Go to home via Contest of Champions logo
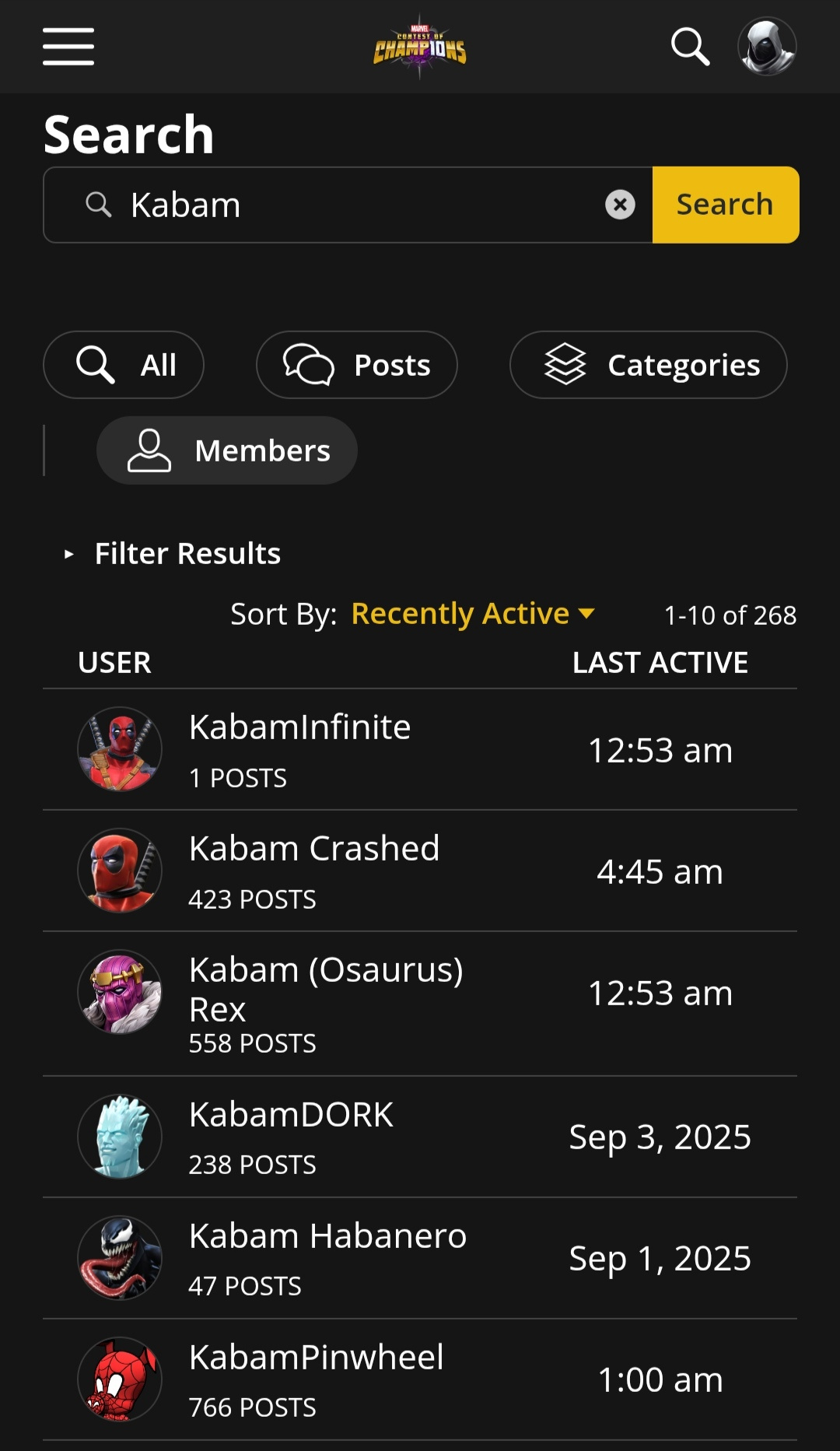This screenshot has height=1451, width=840. click(x=420, y=48)
